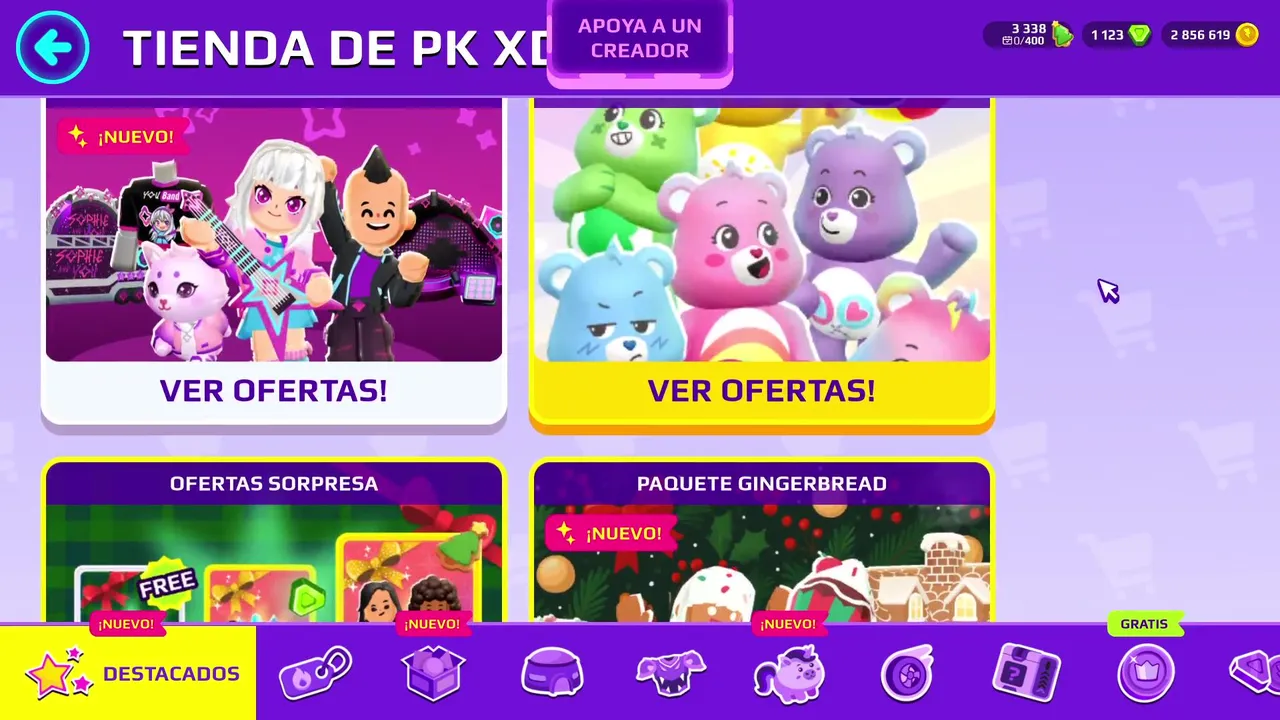Switch to the fire tag offers tab
The image size is (1280, 720).
(315, 673)
